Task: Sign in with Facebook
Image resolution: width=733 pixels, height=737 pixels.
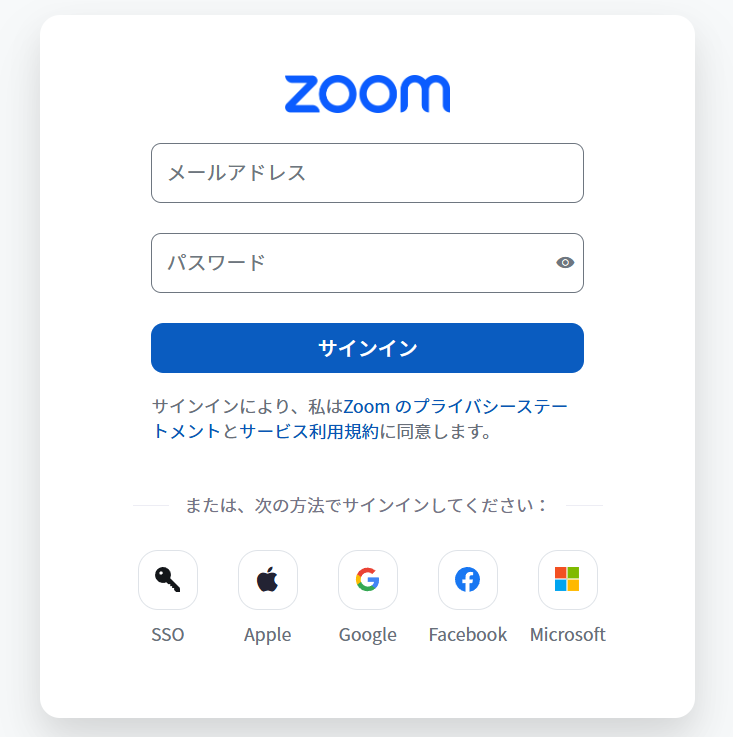Action: click(468, 580)
